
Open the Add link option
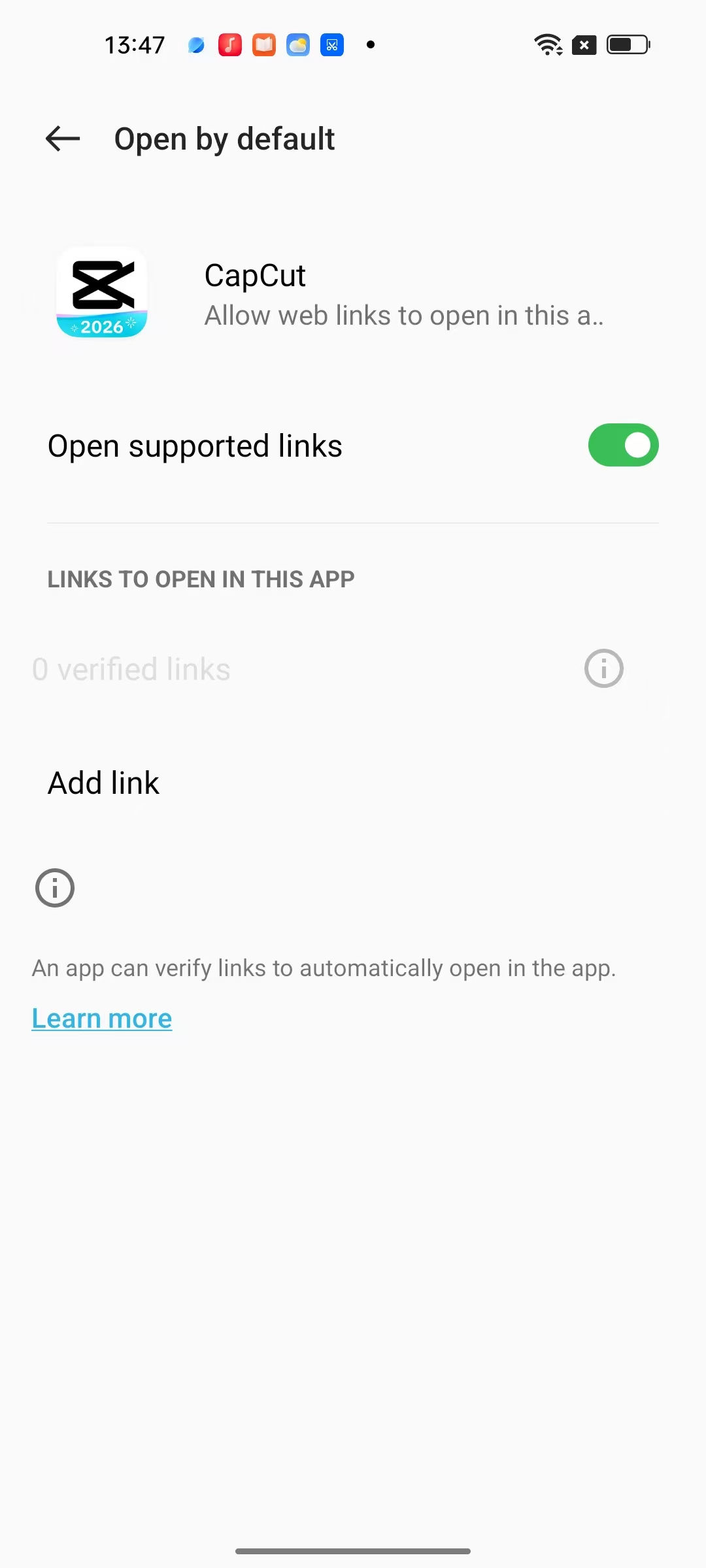[x=104, y=783]
